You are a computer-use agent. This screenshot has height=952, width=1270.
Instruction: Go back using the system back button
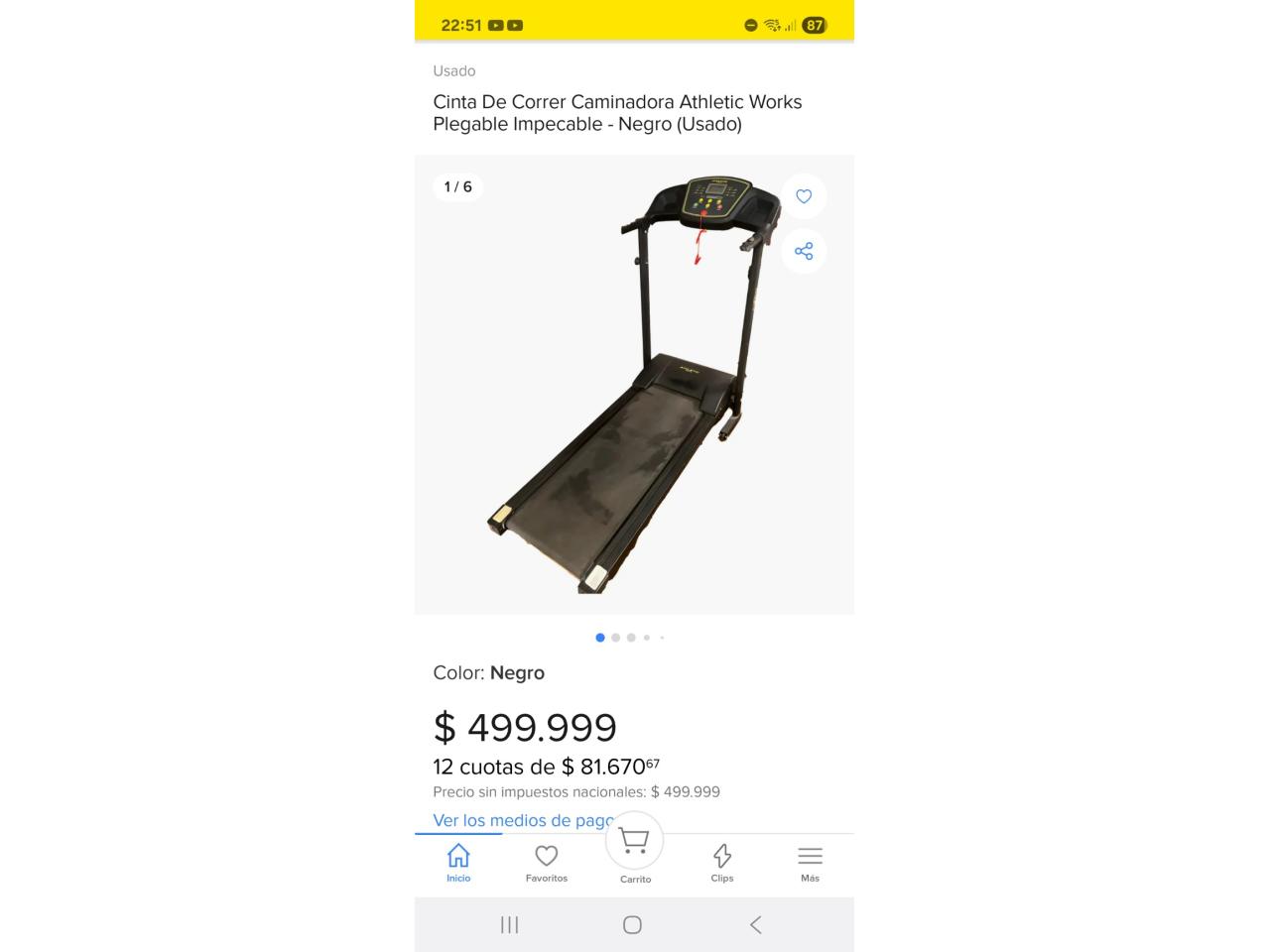point(756,924)
